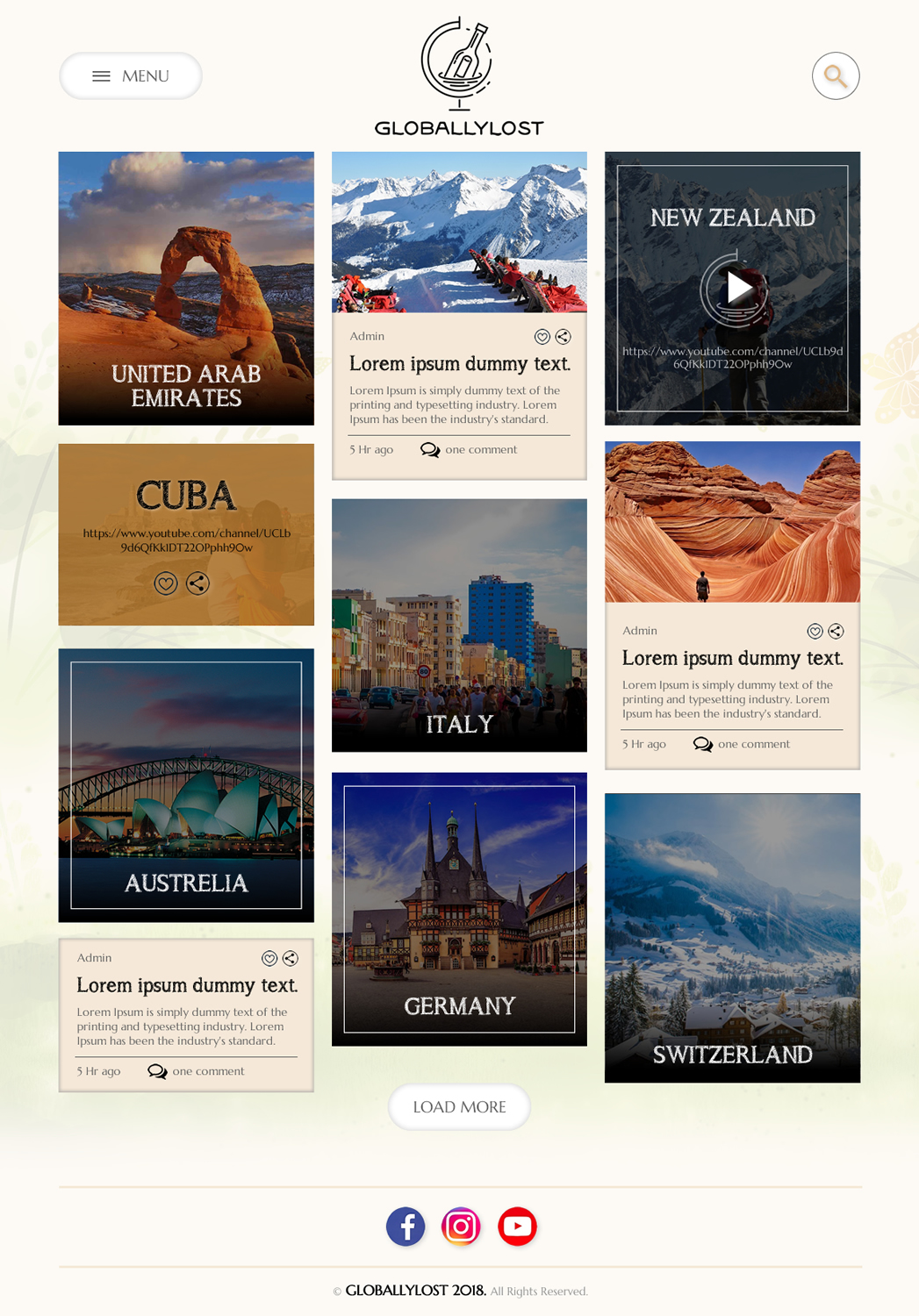This screenshot has height=1316, width=919.
Task: Open Instagram via the footer icon
Action: pos(460,1226)
